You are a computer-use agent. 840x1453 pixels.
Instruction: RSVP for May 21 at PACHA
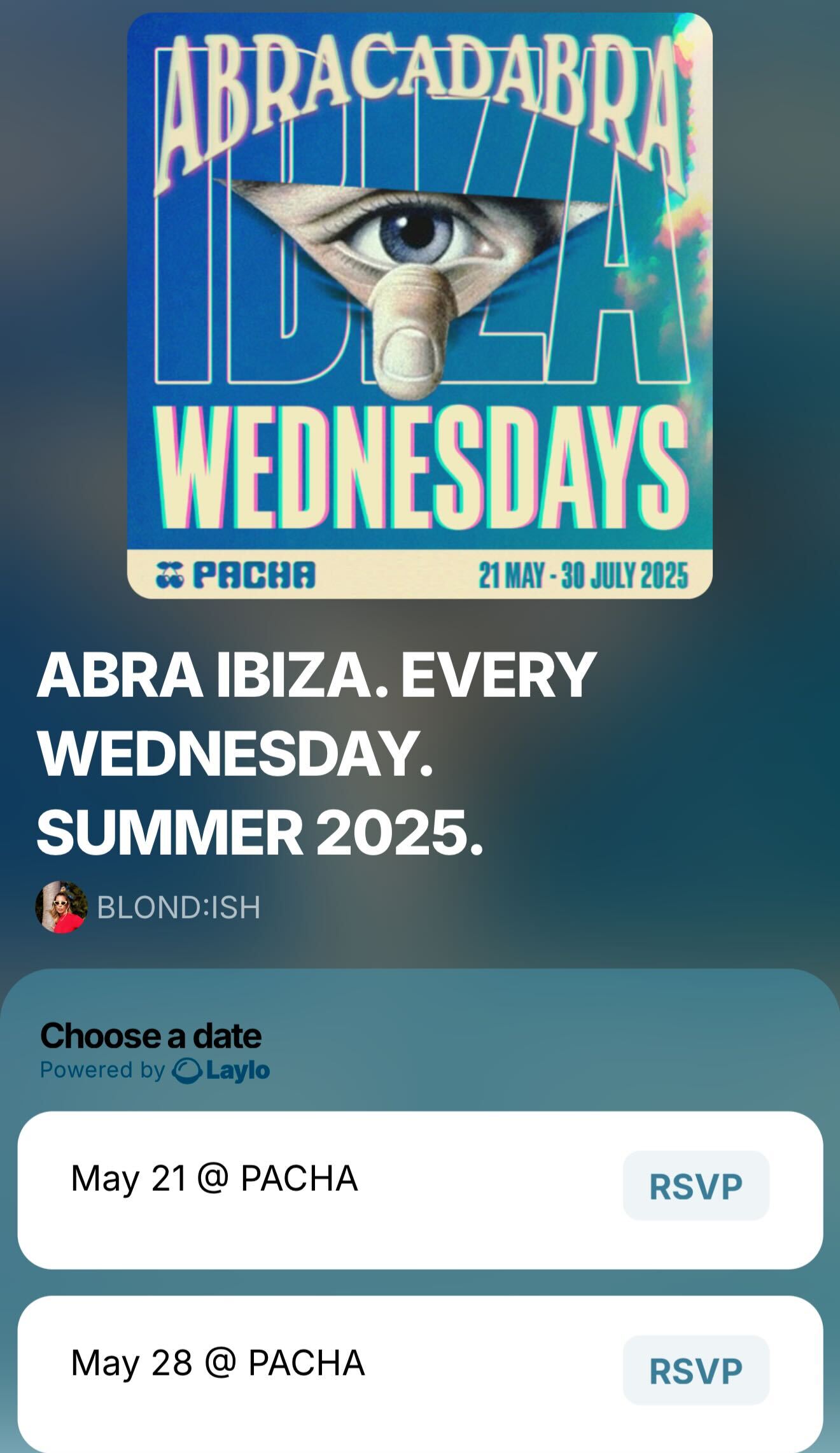[696, 1186]
